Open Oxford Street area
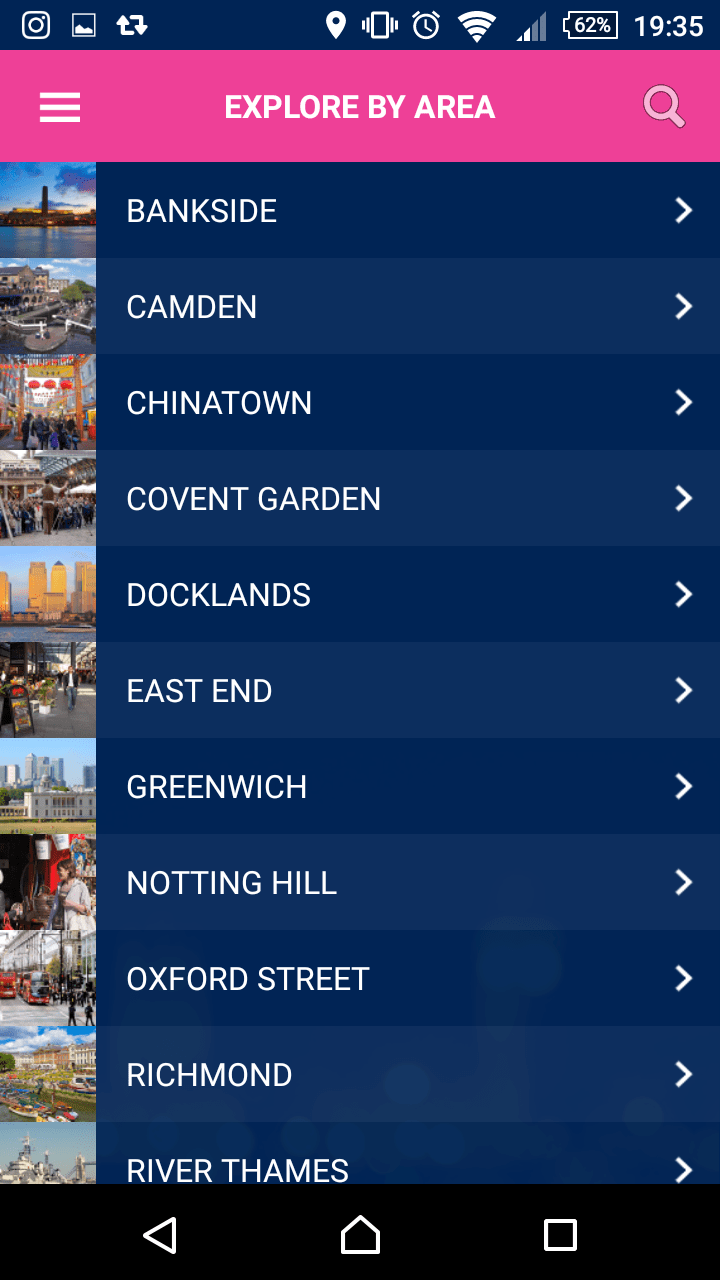The height and width of the screenshot is (1280, 720). pyautogui.click(x=360, y=979)
